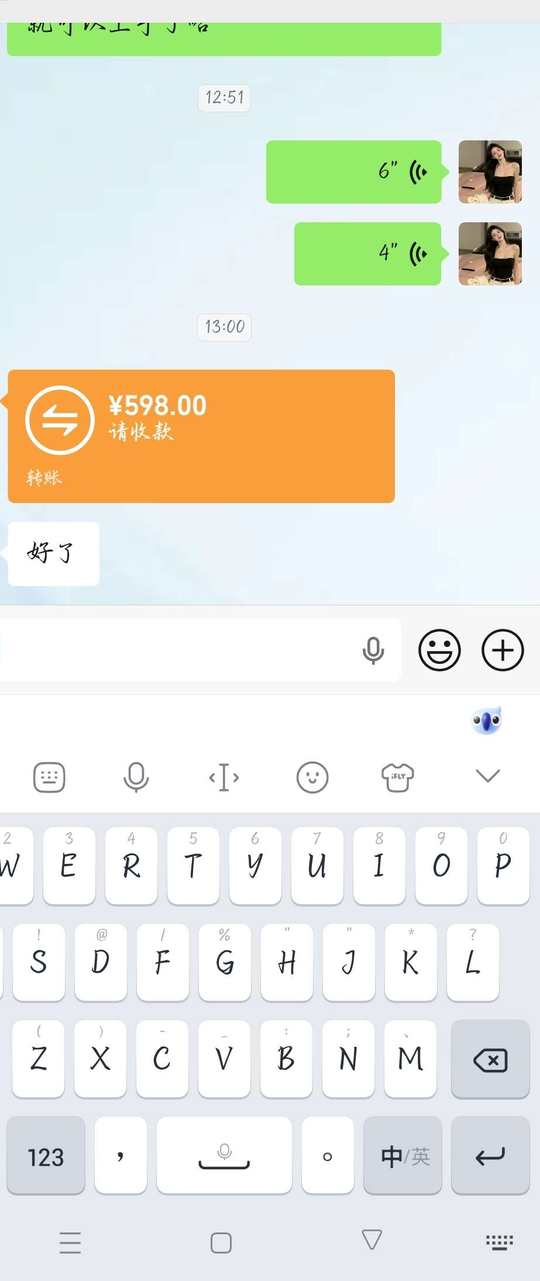Tap the sender's avatar next to the 6-second voice message
This screenshot has height=1281, width=540.
click(490, 172)
